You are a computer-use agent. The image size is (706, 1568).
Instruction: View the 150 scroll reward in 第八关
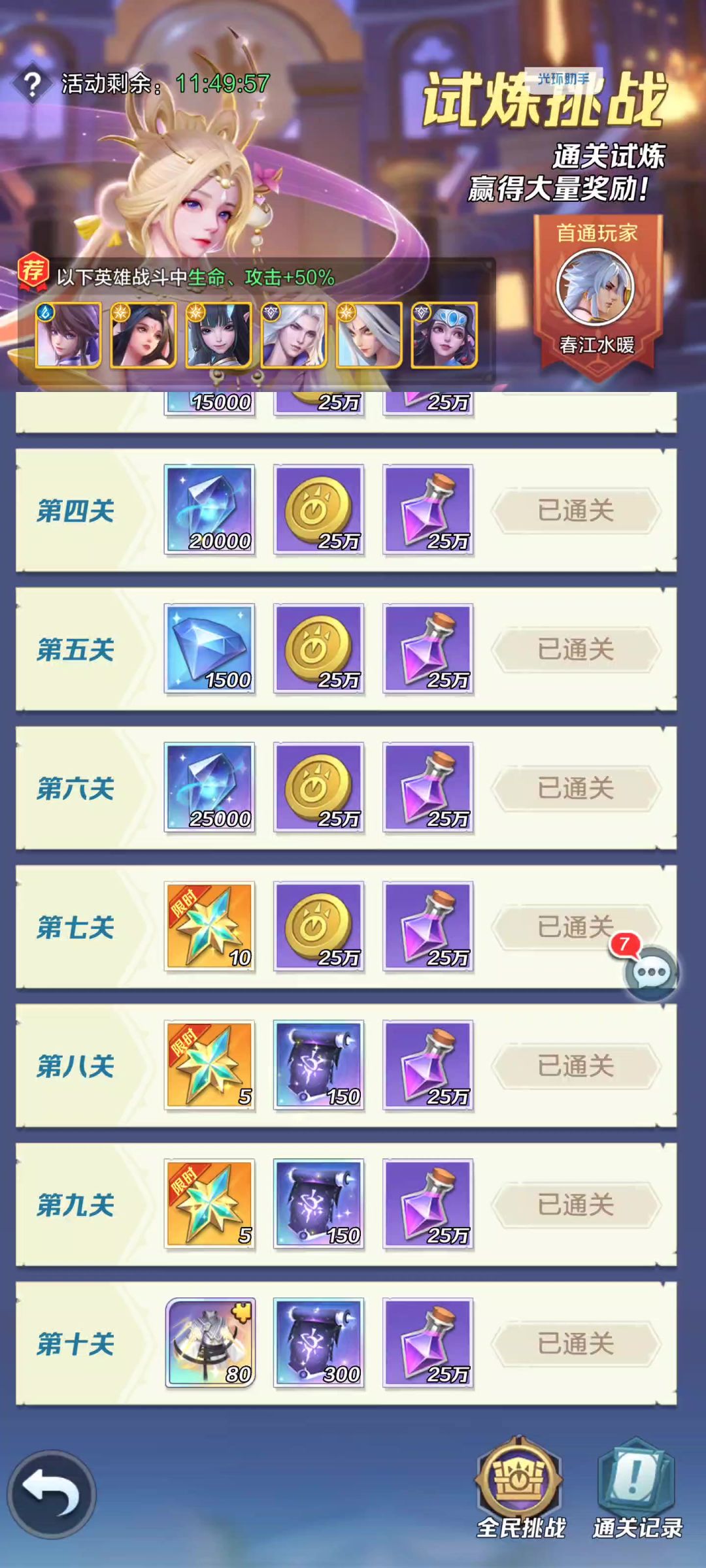pyautogui.click(x=319, y=1066)
